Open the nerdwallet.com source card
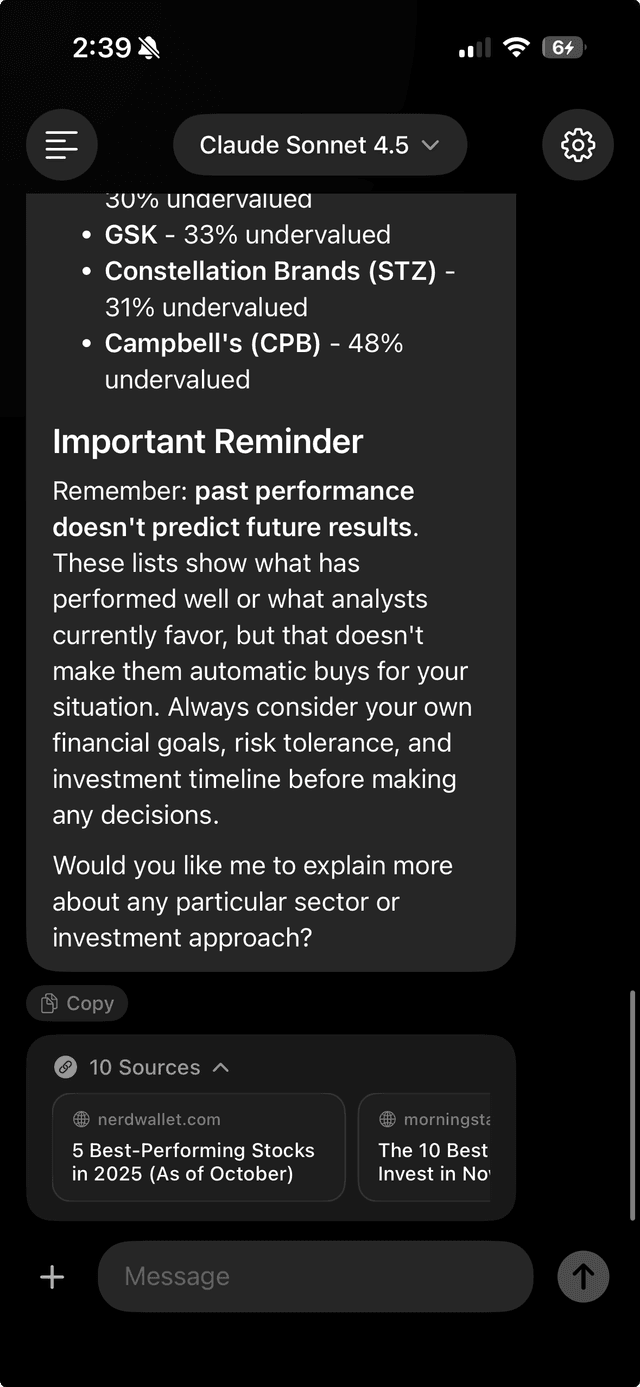 coord(198,1147)
